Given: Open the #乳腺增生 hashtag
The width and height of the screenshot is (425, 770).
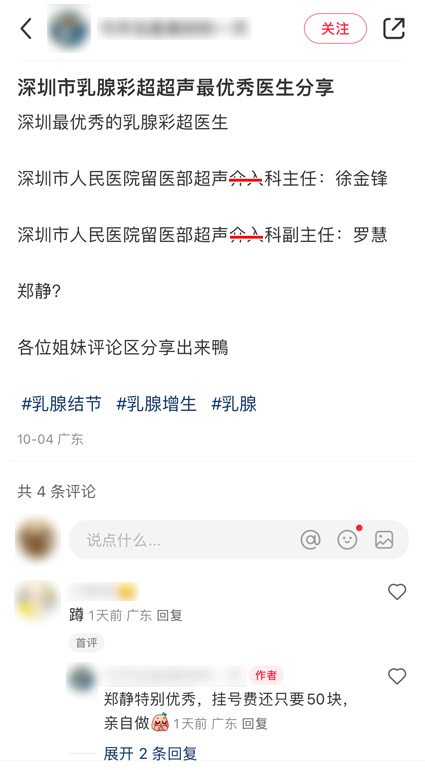Looking at the screenshot, I should [156, 404].
